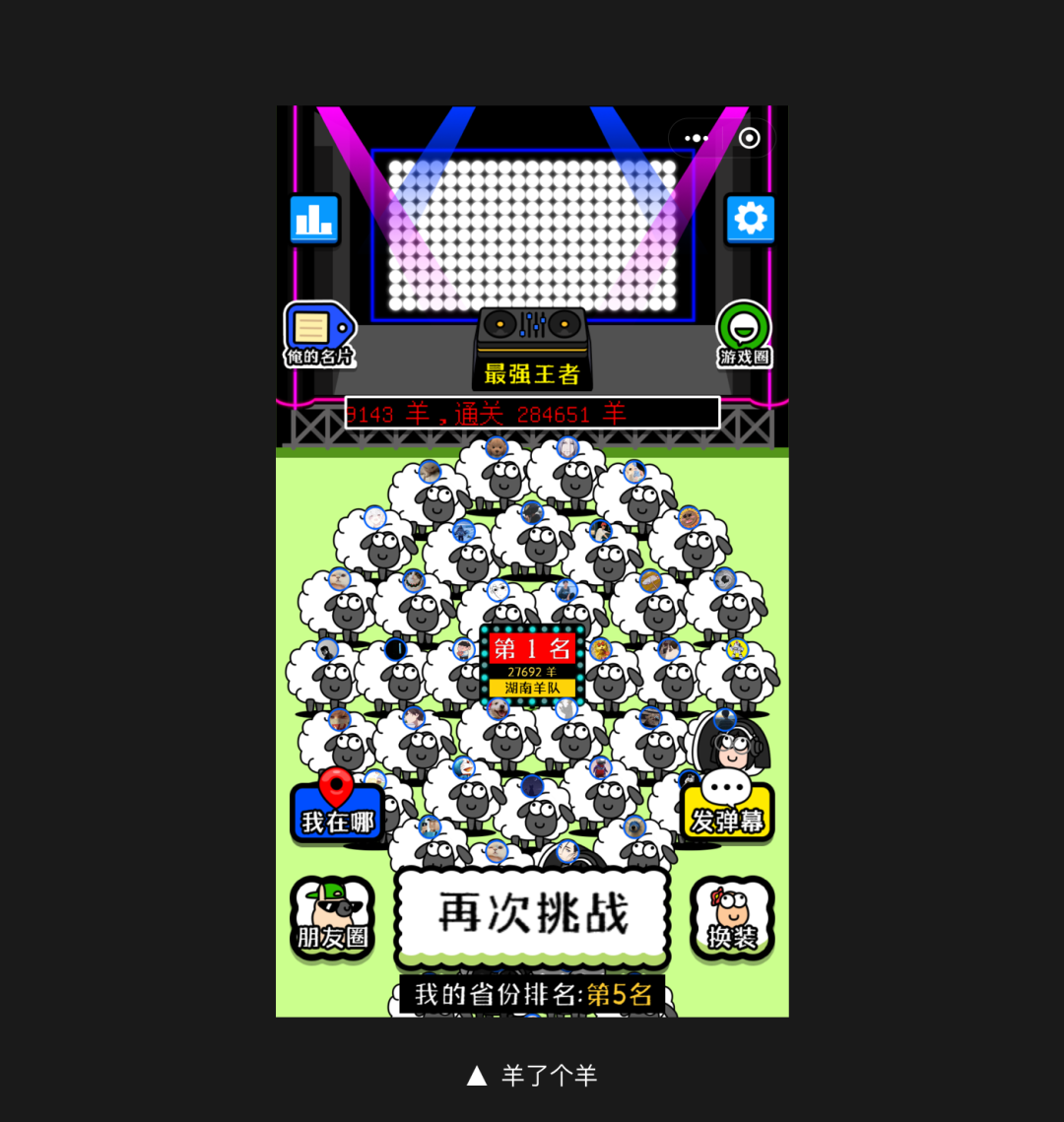The width and height of the screenshot is (1064, 1122).
Task: Start 再次挑战 to play again
Action: pyautogui.click(x=532, y=913)
